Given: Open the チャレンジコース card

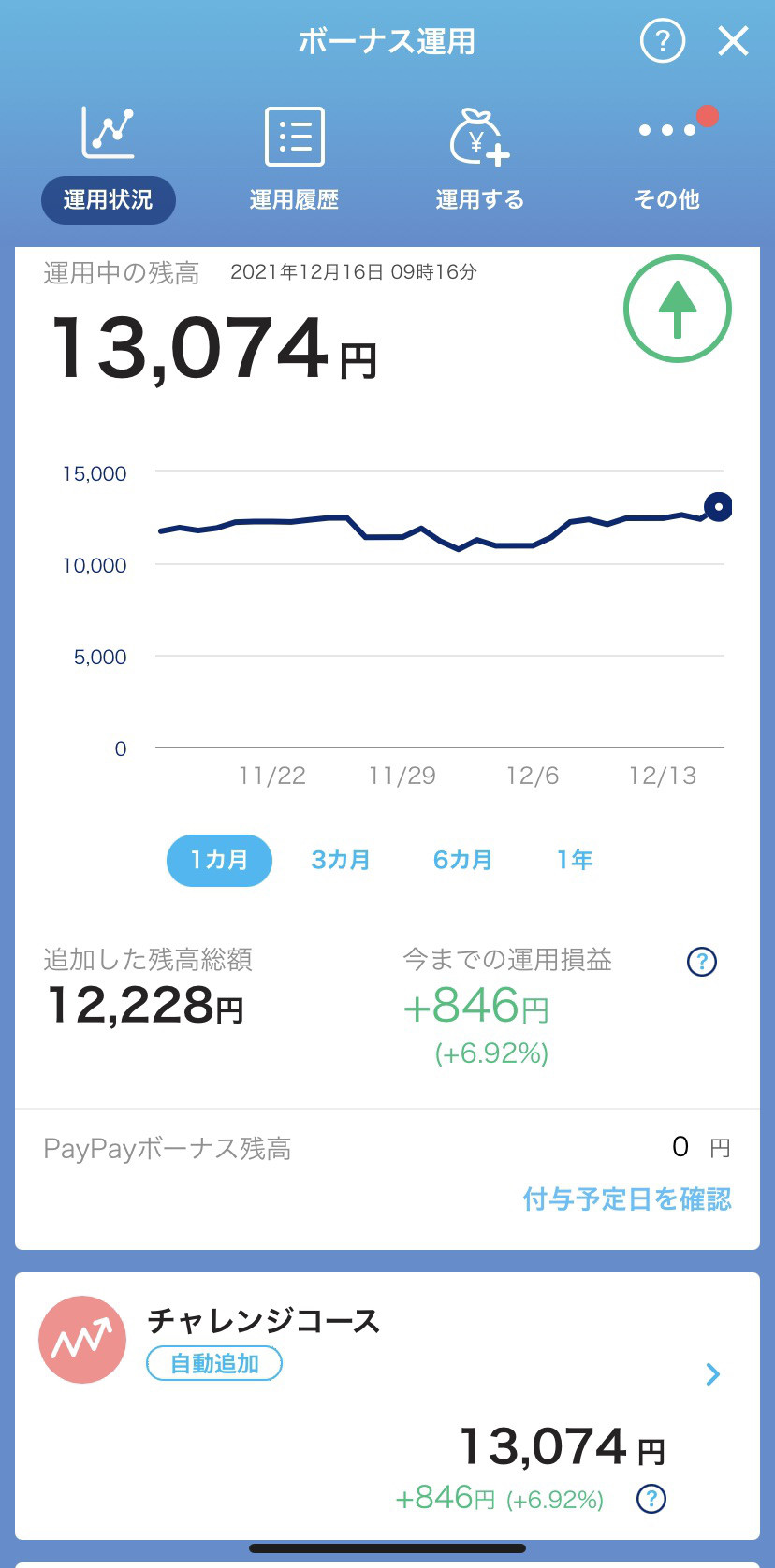Looking at the screenshot, I should (387, 1405).
